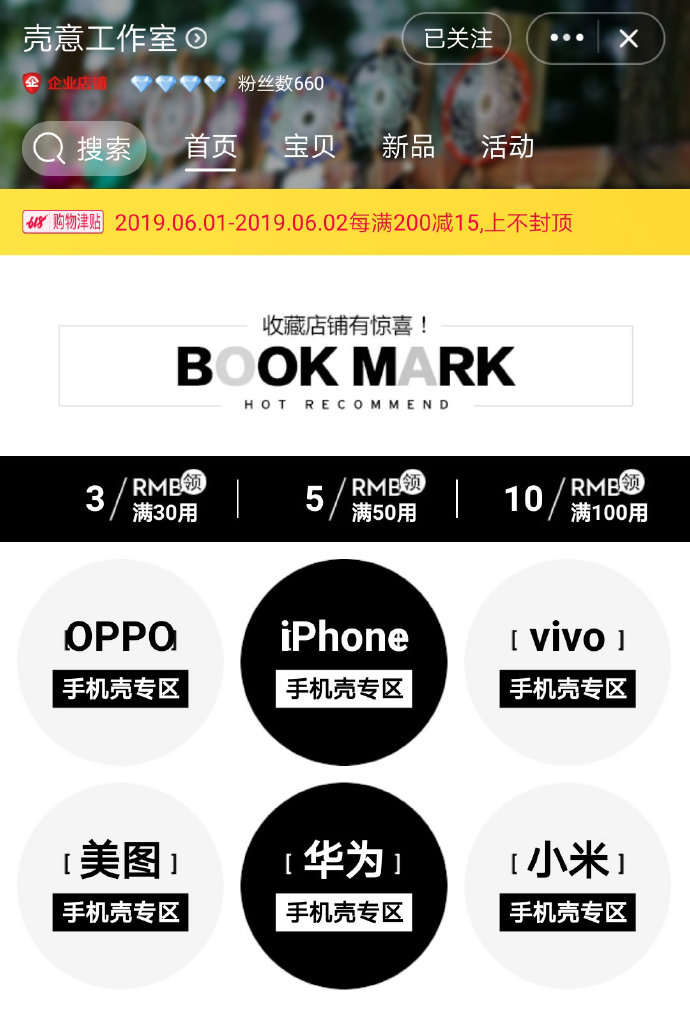Viewport: 690px width, 1016px height.
Task: Open the 搜索 search box
Action: click(x=84, y=149)
